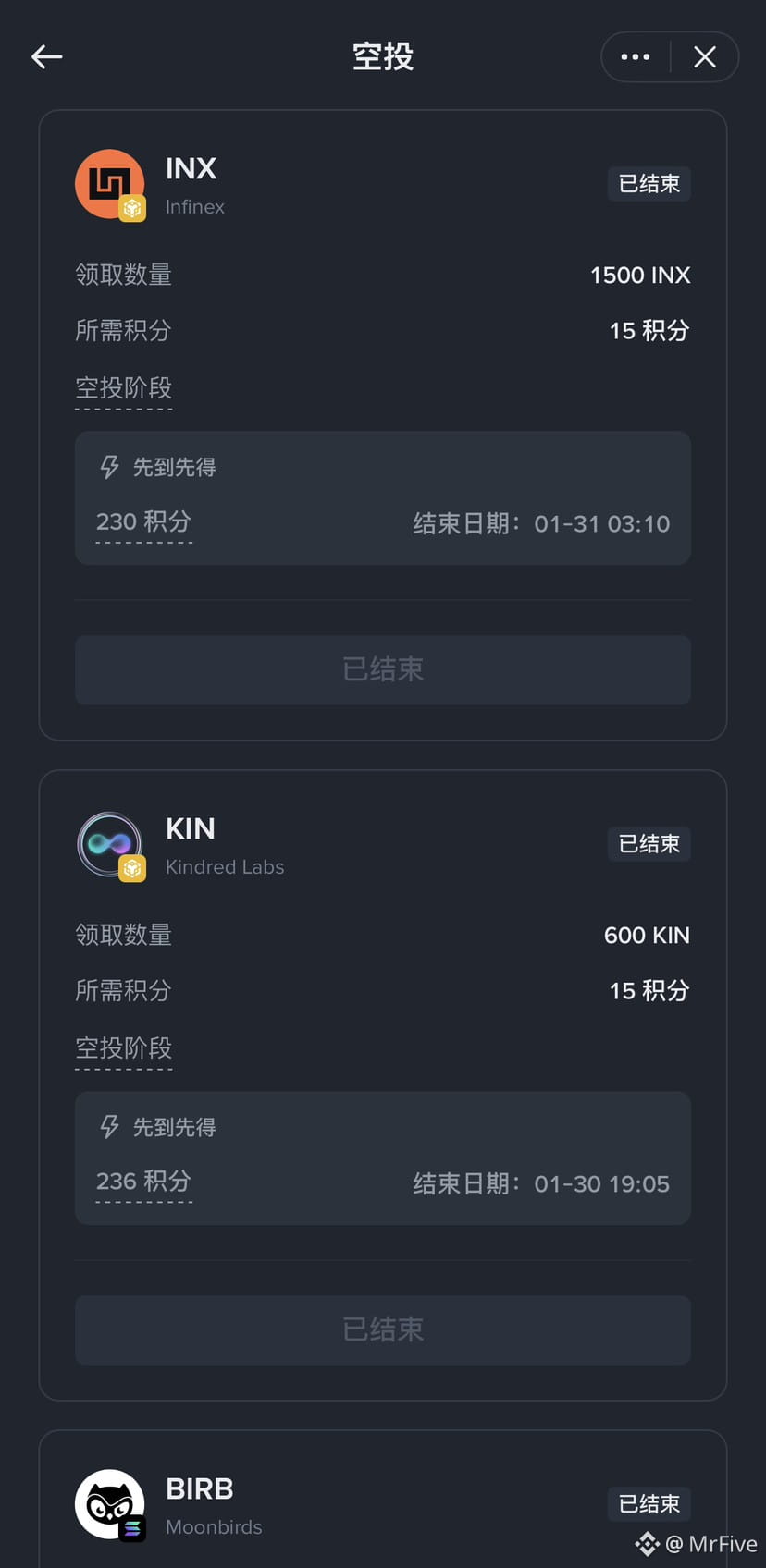Tap 空投阶段 explanation in the KIN card
766x1568 pixels.
coord(123,1048)
